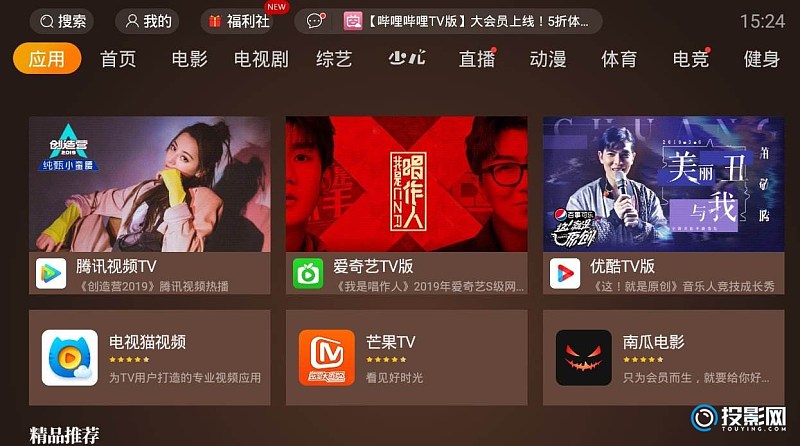Open the 爱奇艺TV版 app card

(406, 205)
